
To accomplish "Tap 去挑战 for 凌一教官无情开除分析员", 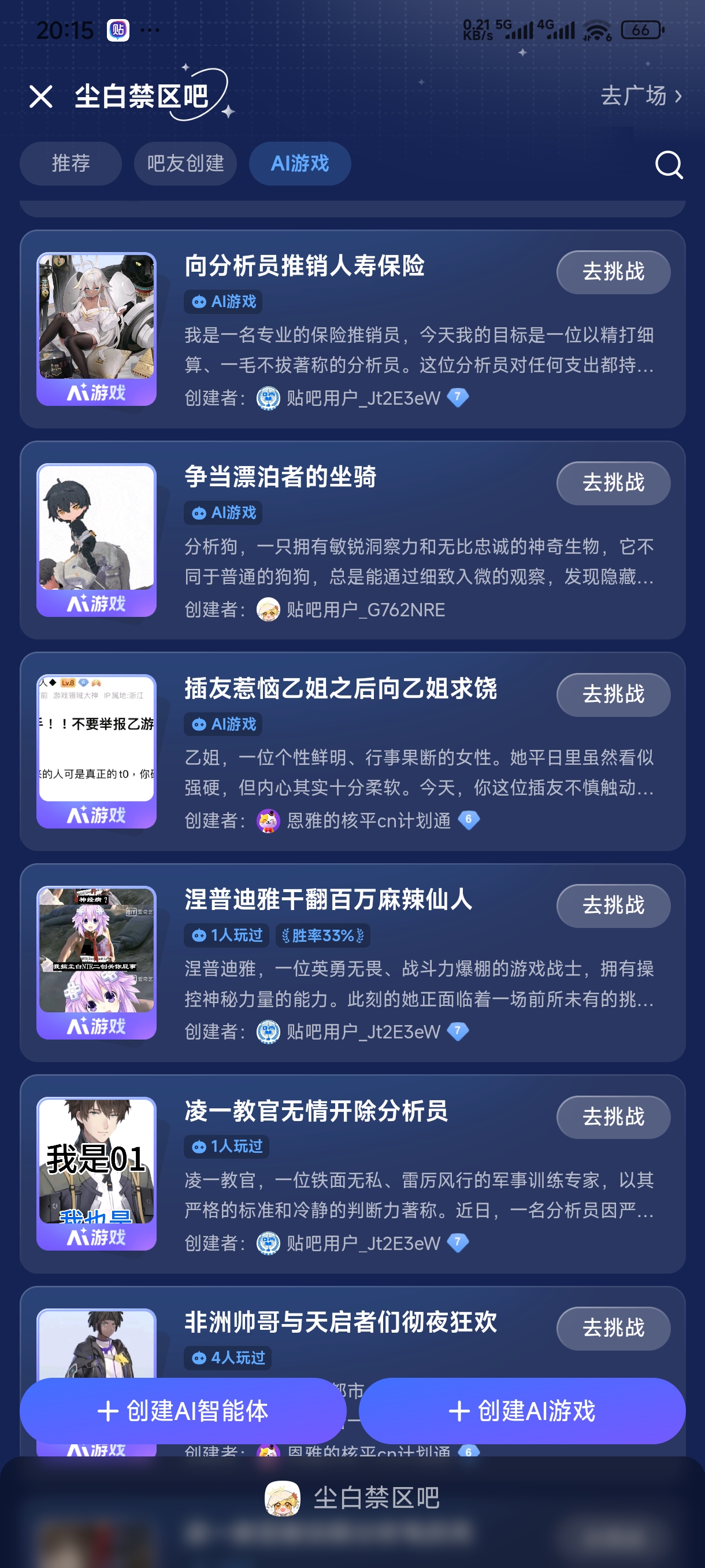I will (613, 1117).
